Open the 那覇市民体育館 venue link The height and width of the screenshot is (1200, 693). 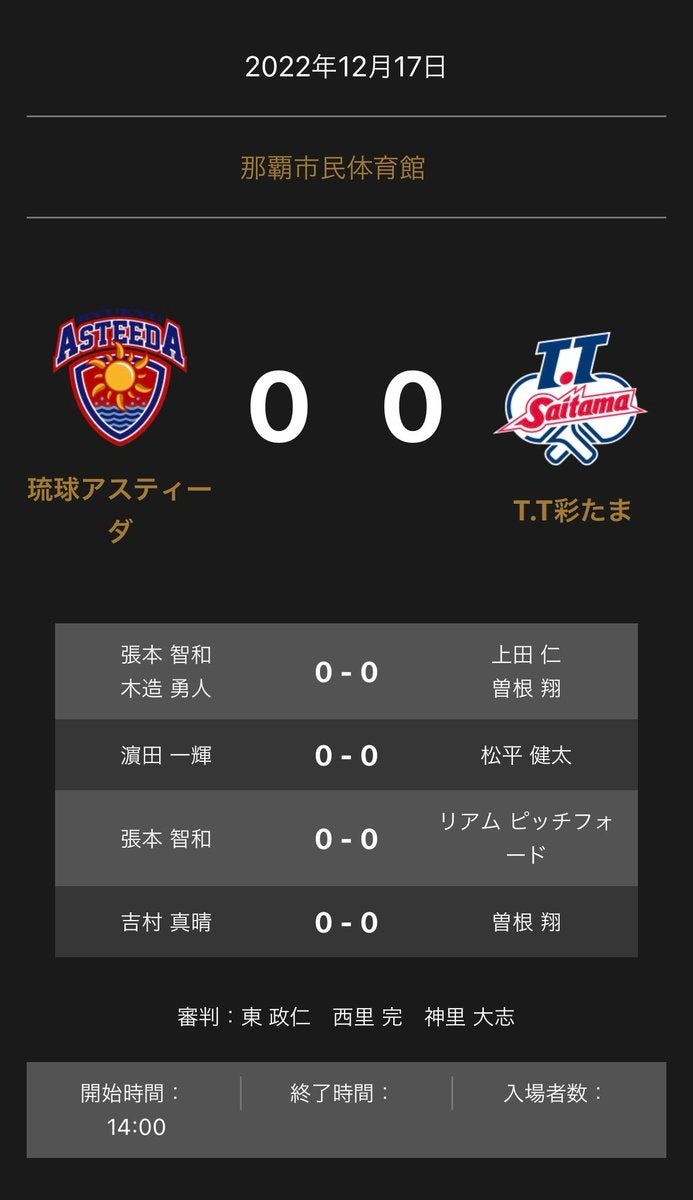pos(332,168)
